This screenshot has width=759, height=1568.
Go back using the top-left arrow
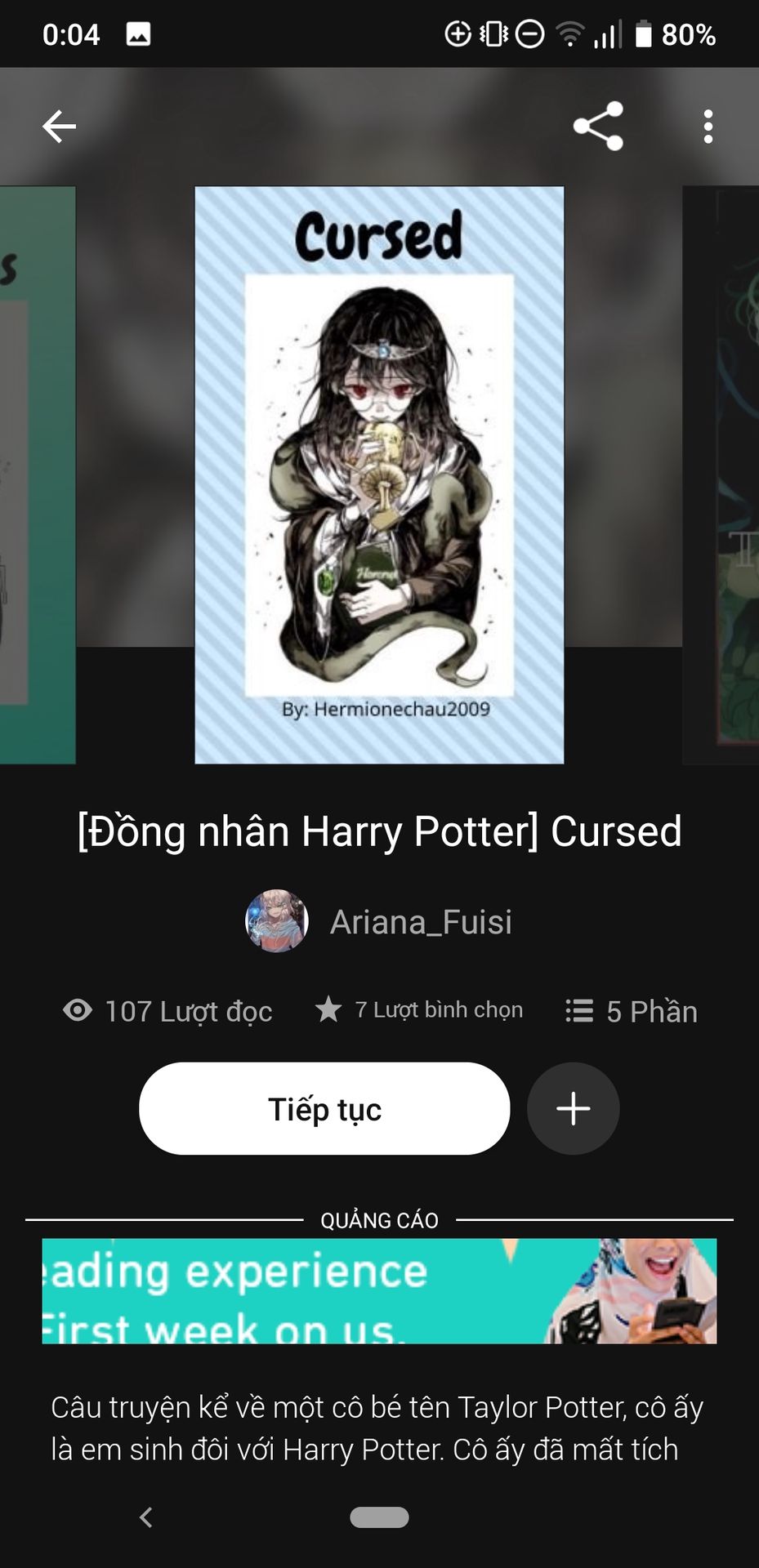pyautogui.click(x=59, y=127)
